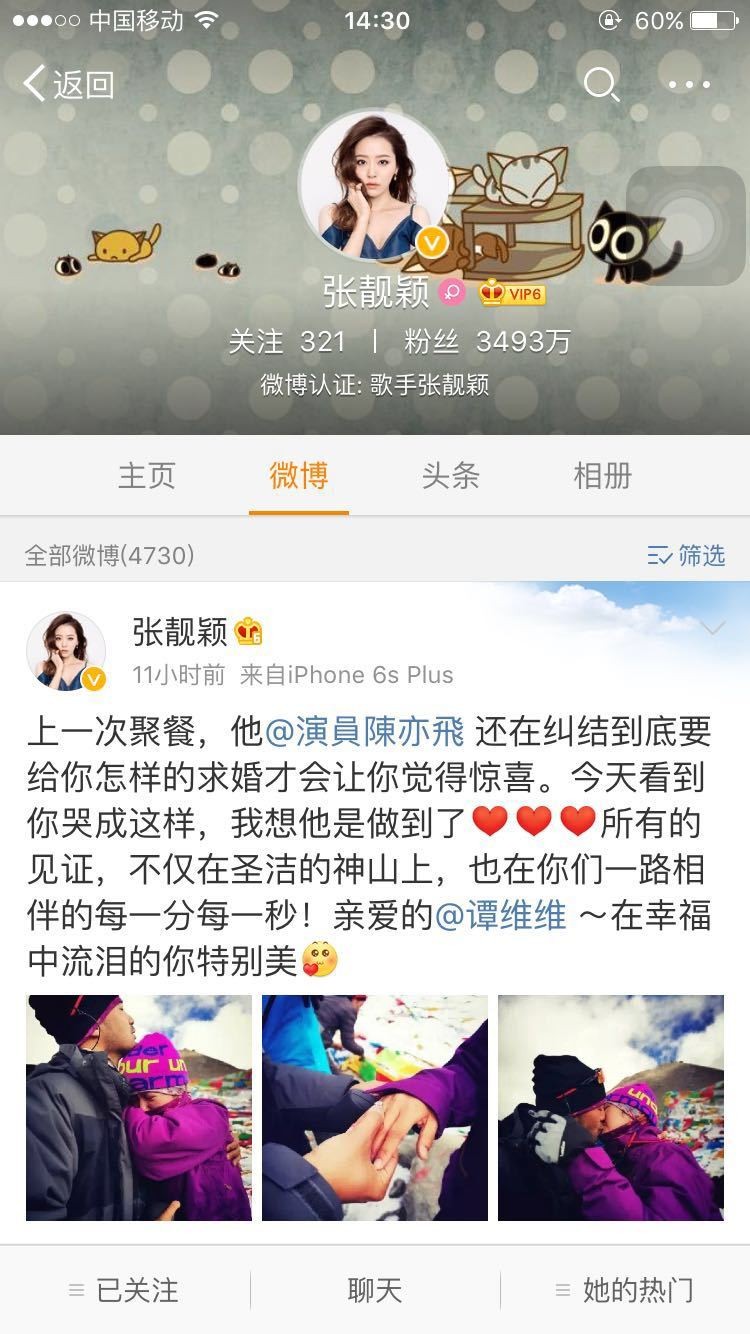
Task: Open the search magnifier icon
Action: coord(601,84)
